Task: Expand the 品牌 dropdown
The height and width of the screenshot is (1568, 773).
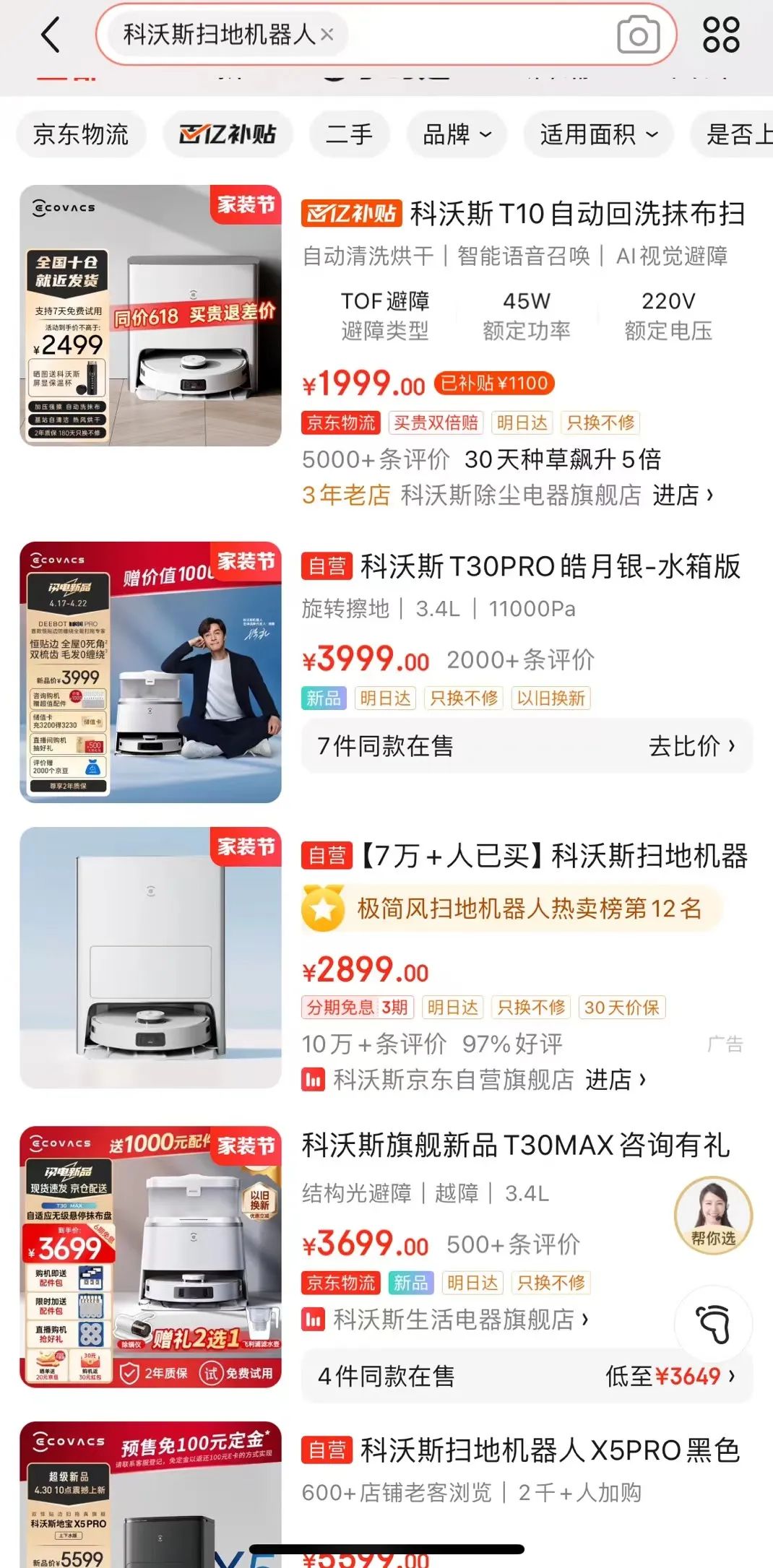Action: [457, 134]
